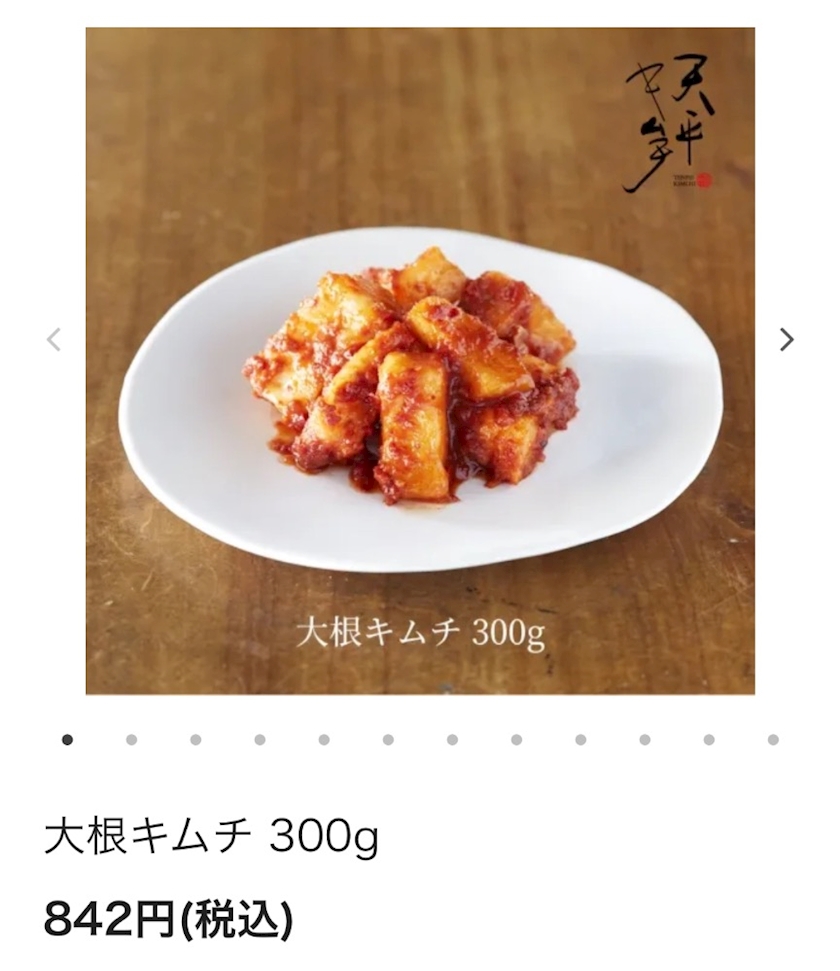Open the 大根キムチ 300g product photo

420,360
